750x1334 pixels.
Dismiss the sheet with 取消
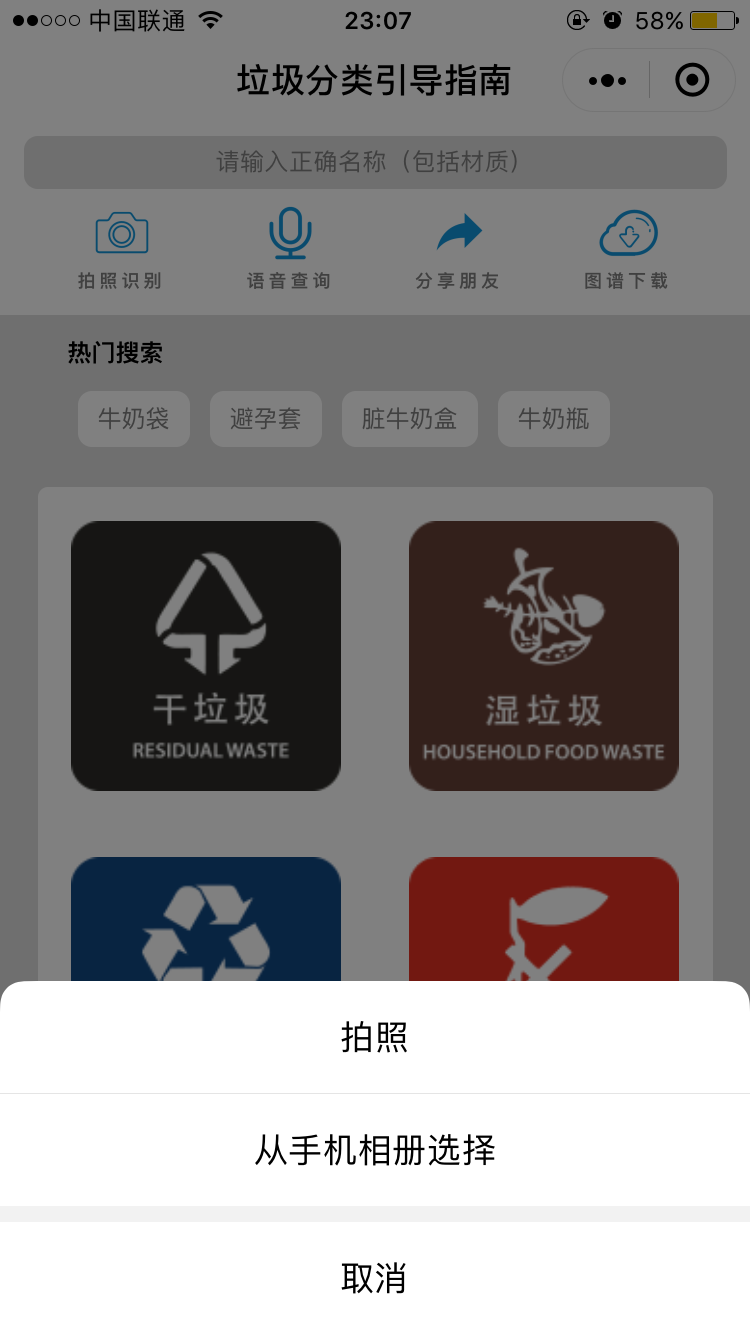pyautogui.click(x=374, y=1278)
